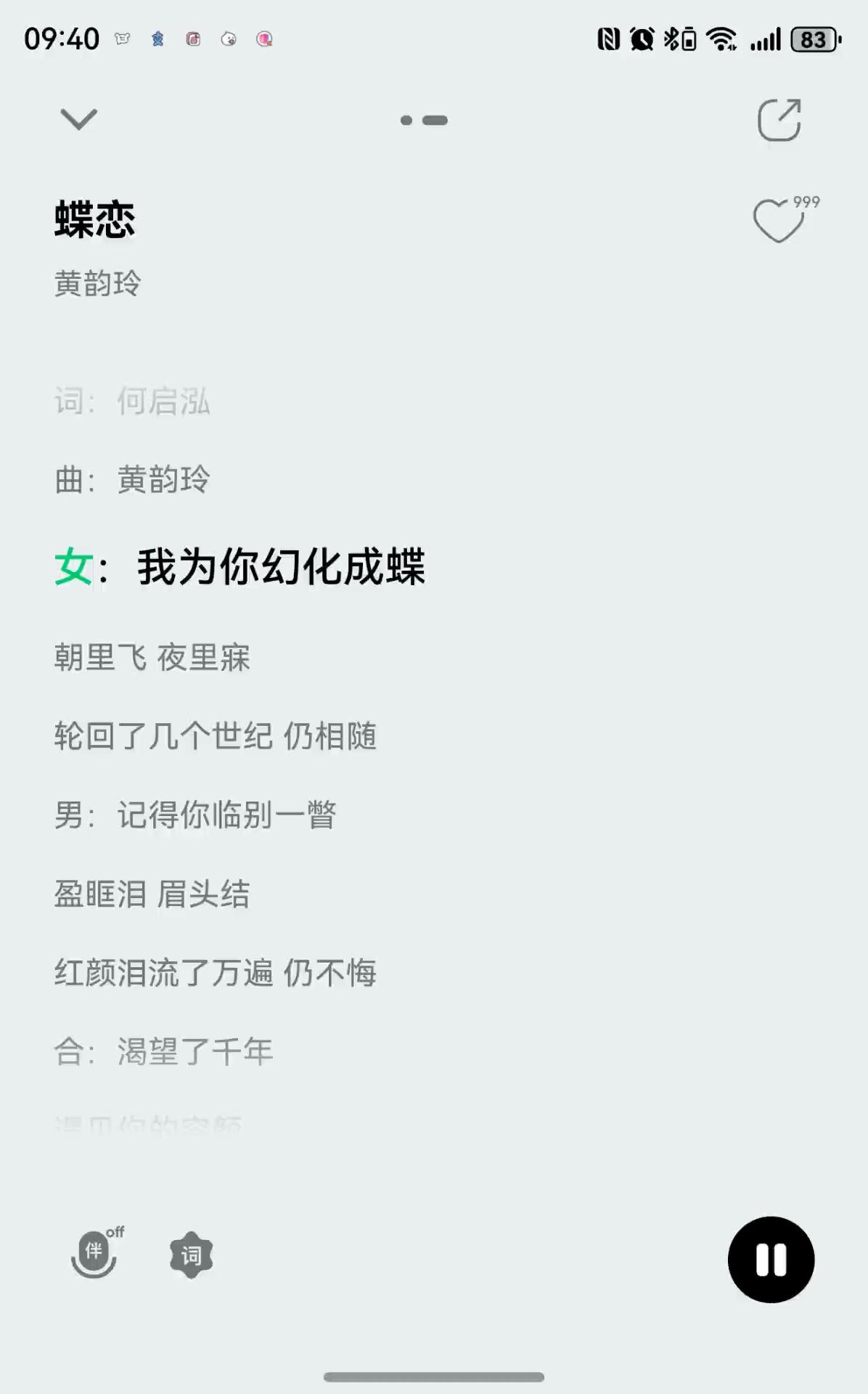Tap the page indicator dots at top
The height and width of the screenshot is (1394, 868).
[x=424, y=121]
